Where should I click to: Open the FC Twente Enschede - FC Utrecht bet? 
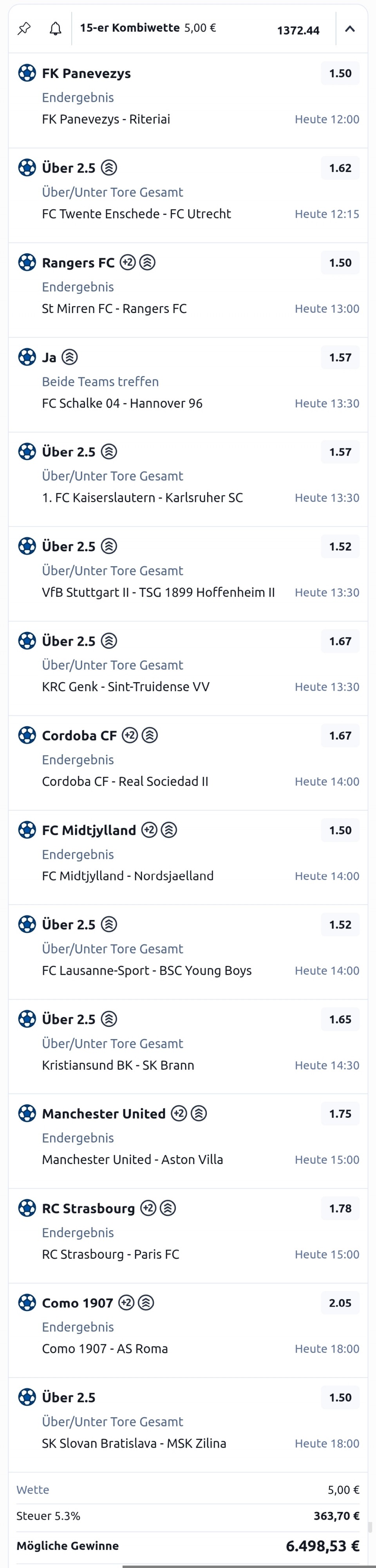pos(136,214)
